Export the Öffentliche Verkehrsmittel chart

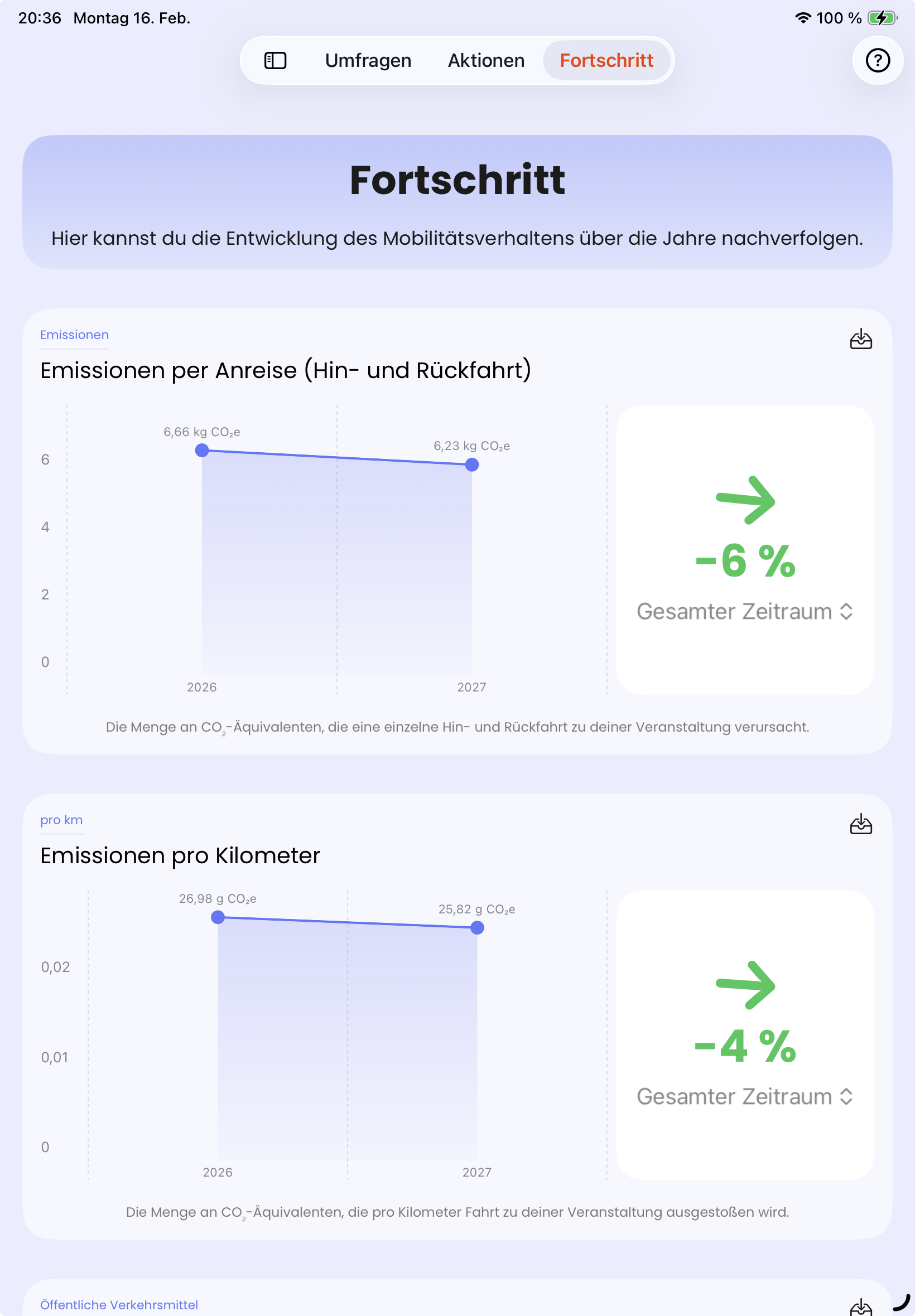(x=860, y=1307)
